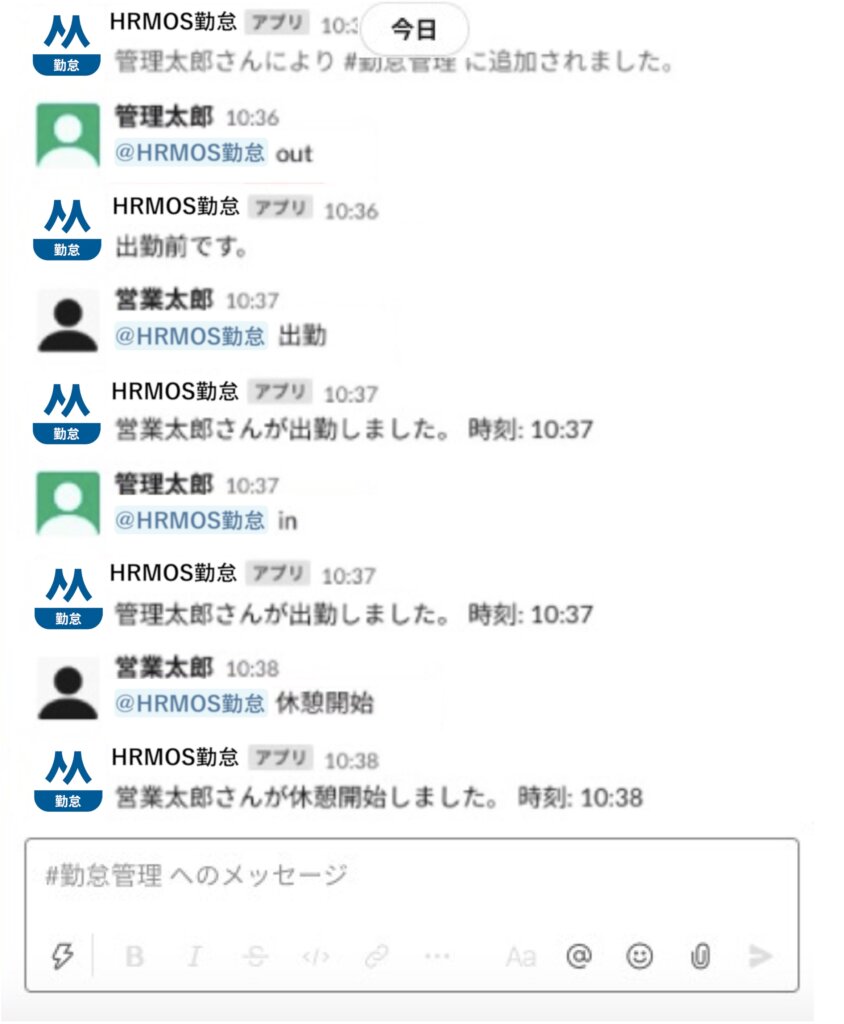Insert inline code formatting

pos(315,957)
